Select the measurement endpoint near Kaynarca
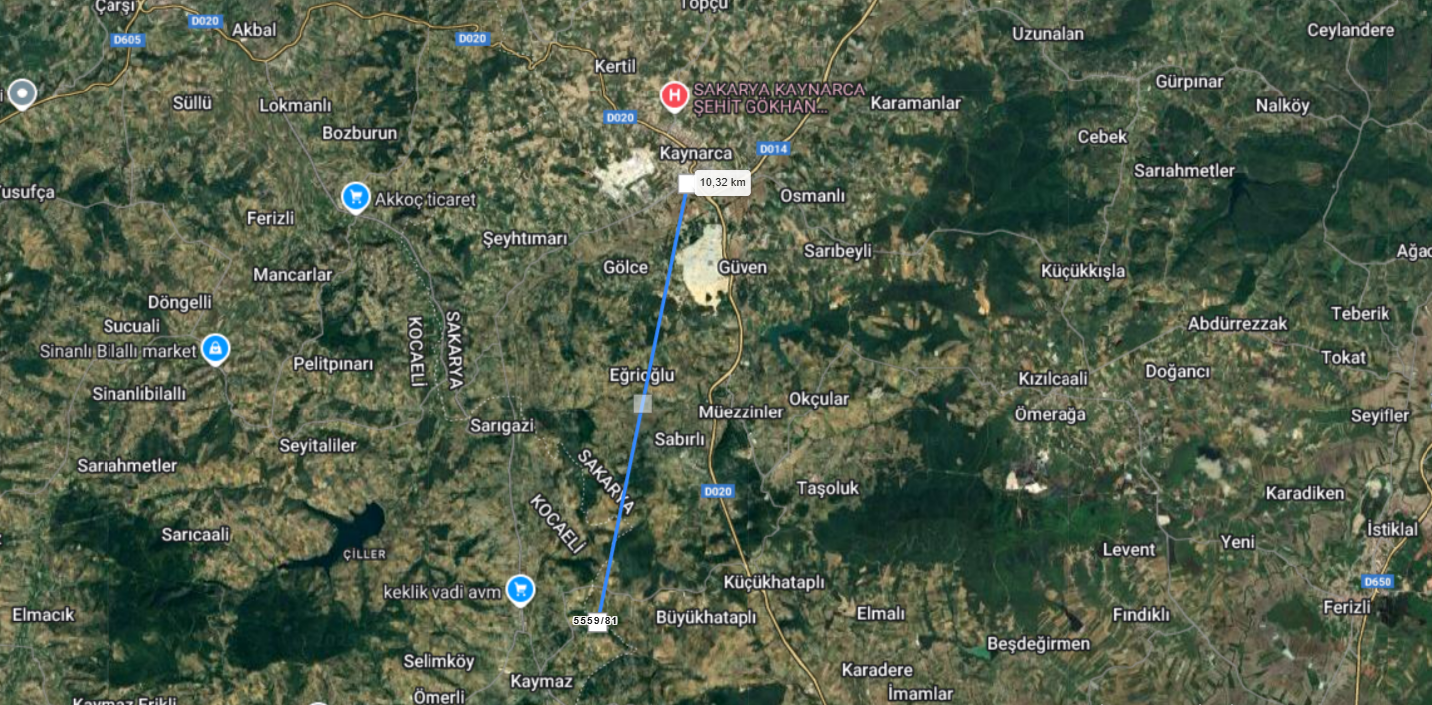1432x705 pixels. pos(687,183)
